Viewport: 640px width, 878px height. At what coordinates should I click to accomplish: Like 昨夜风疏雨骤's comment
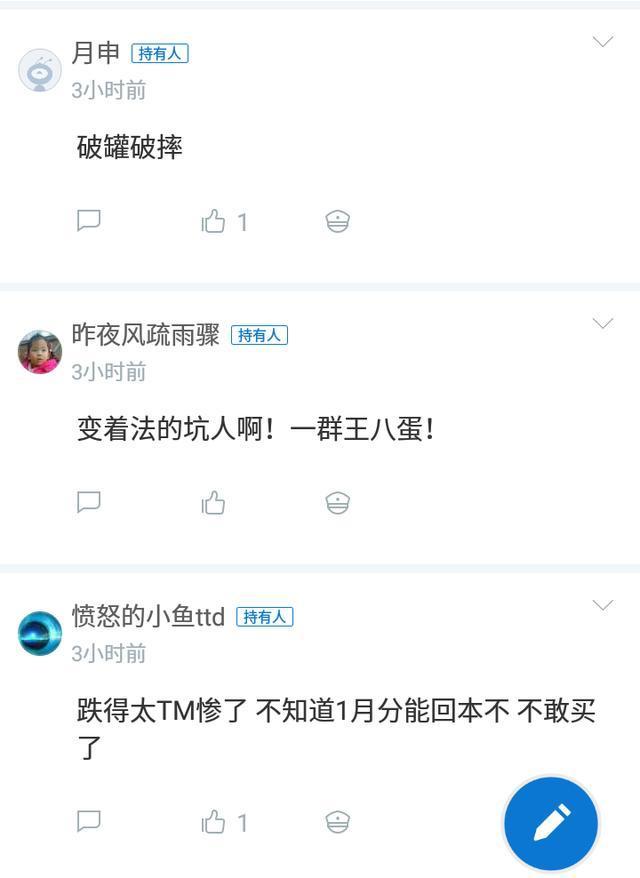tap(214, 502)
